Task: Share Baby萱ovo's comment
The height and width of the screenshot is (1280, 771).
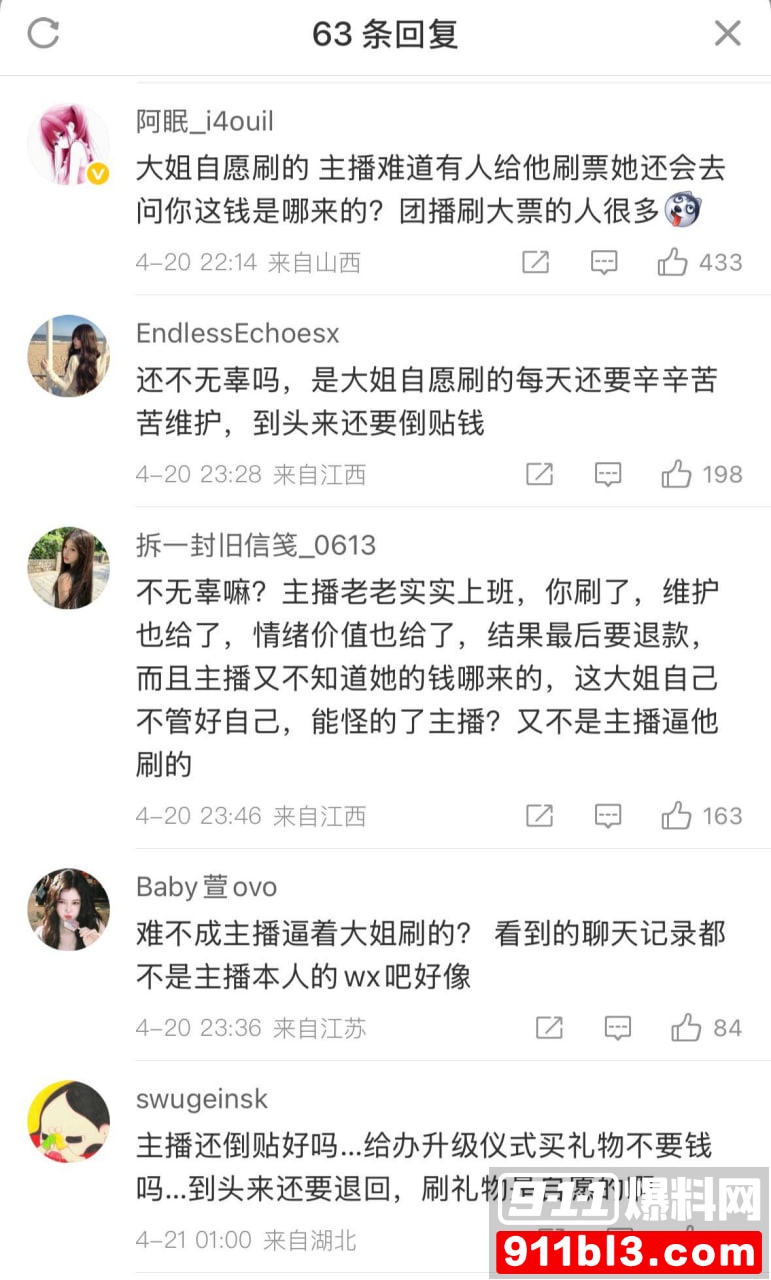Action: [547, 1027]
